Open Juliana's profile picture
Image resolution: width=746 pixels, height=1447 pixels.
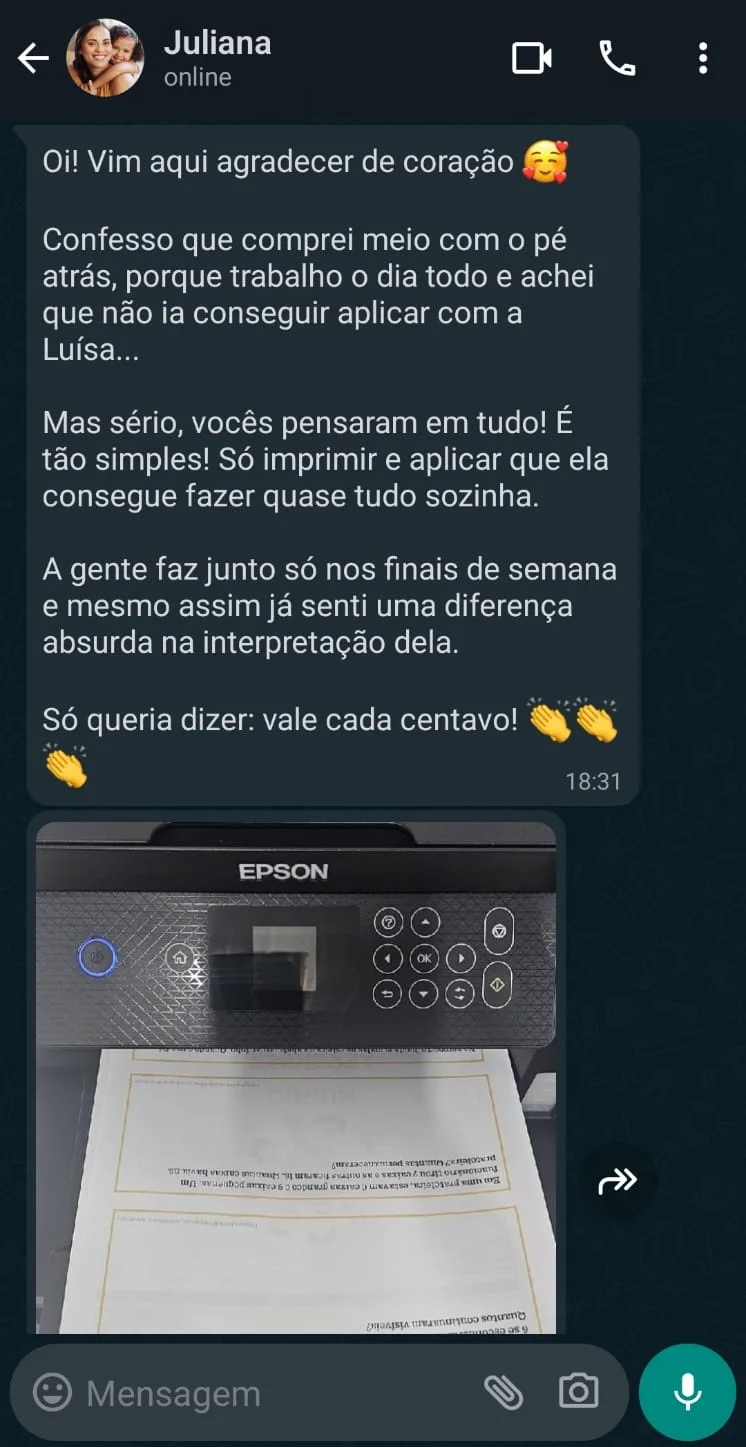tap(105, 59)
